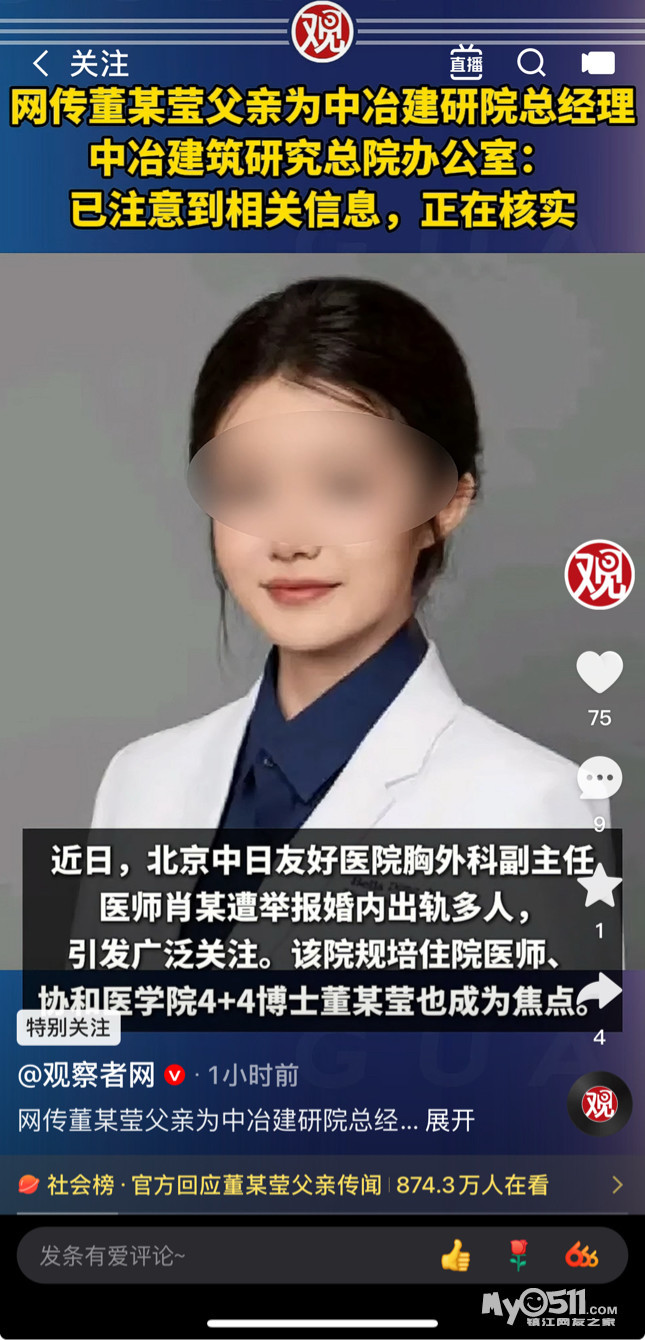645x1340 pixels.
Task: Expand the caption with 展开
Action: click(x=450, y=1120)
